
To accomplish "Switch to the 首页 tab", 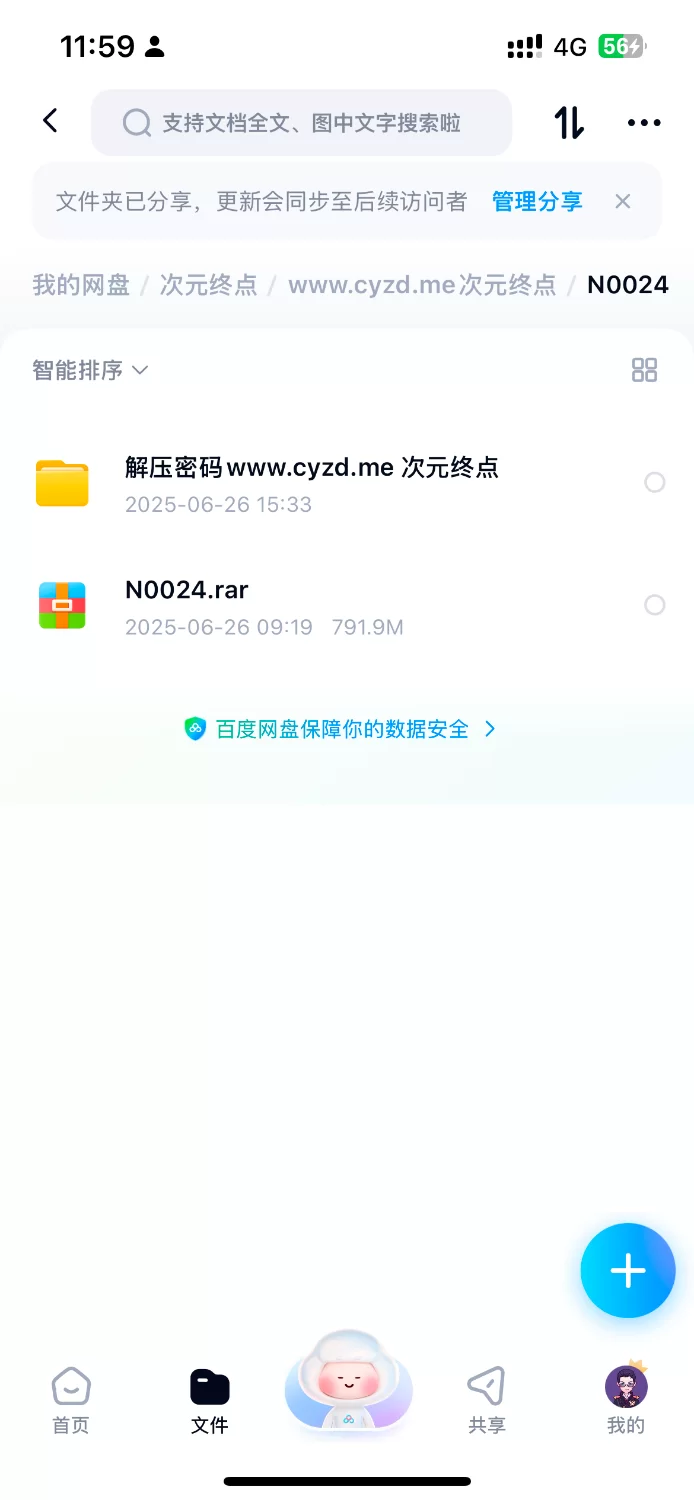I will tap(71, 1400).
